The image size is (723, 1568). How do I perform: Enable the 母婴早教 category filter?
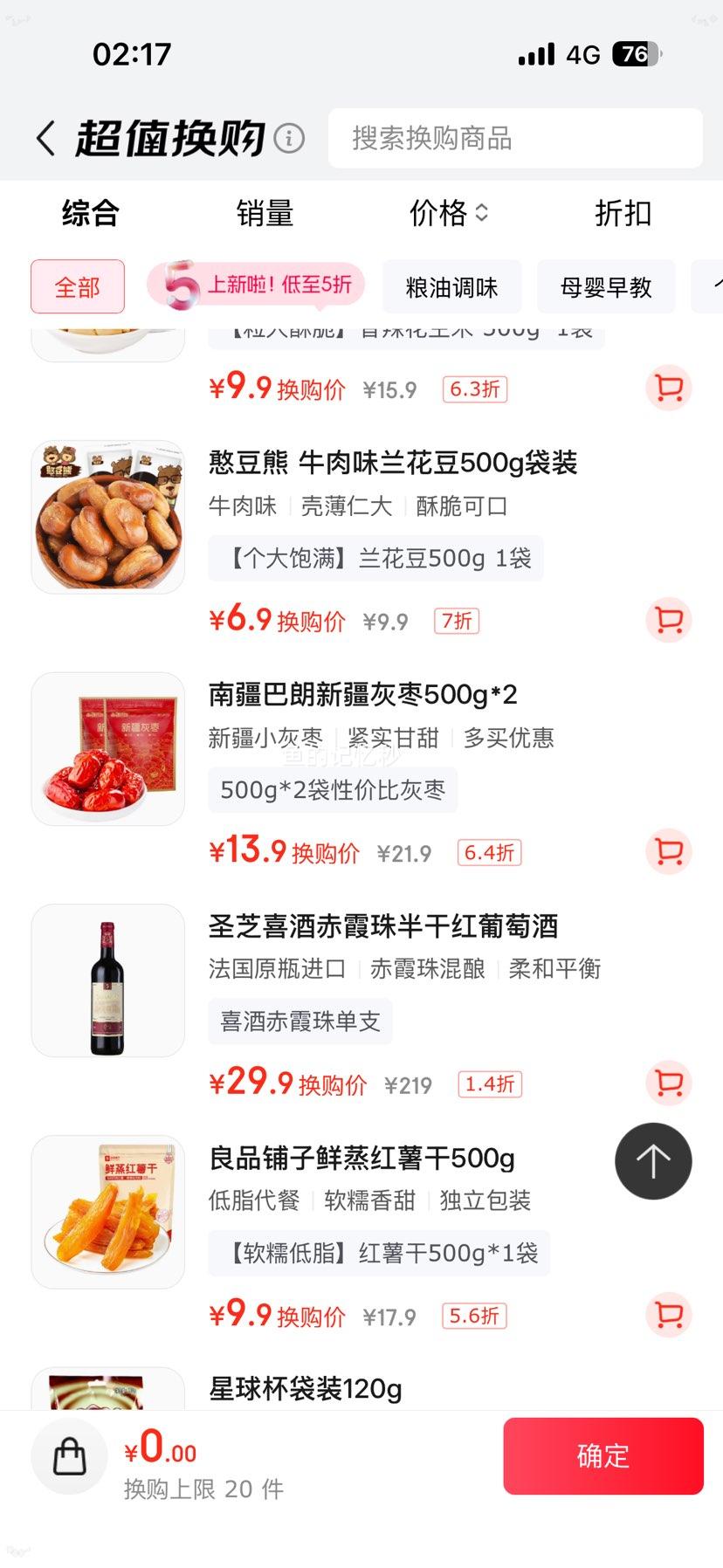coord(606,286)
